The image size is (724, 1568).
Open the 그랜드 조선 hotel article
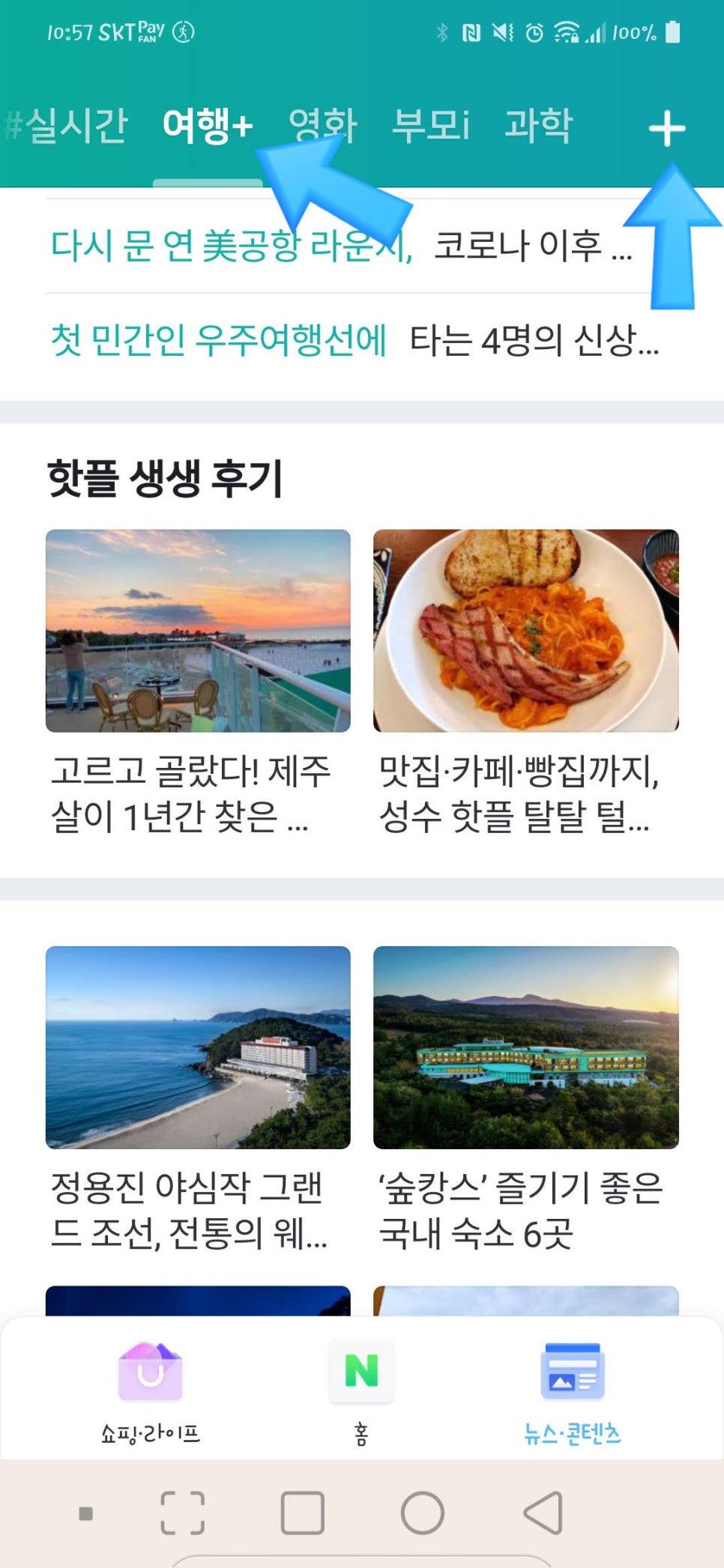pos(197,1098)
